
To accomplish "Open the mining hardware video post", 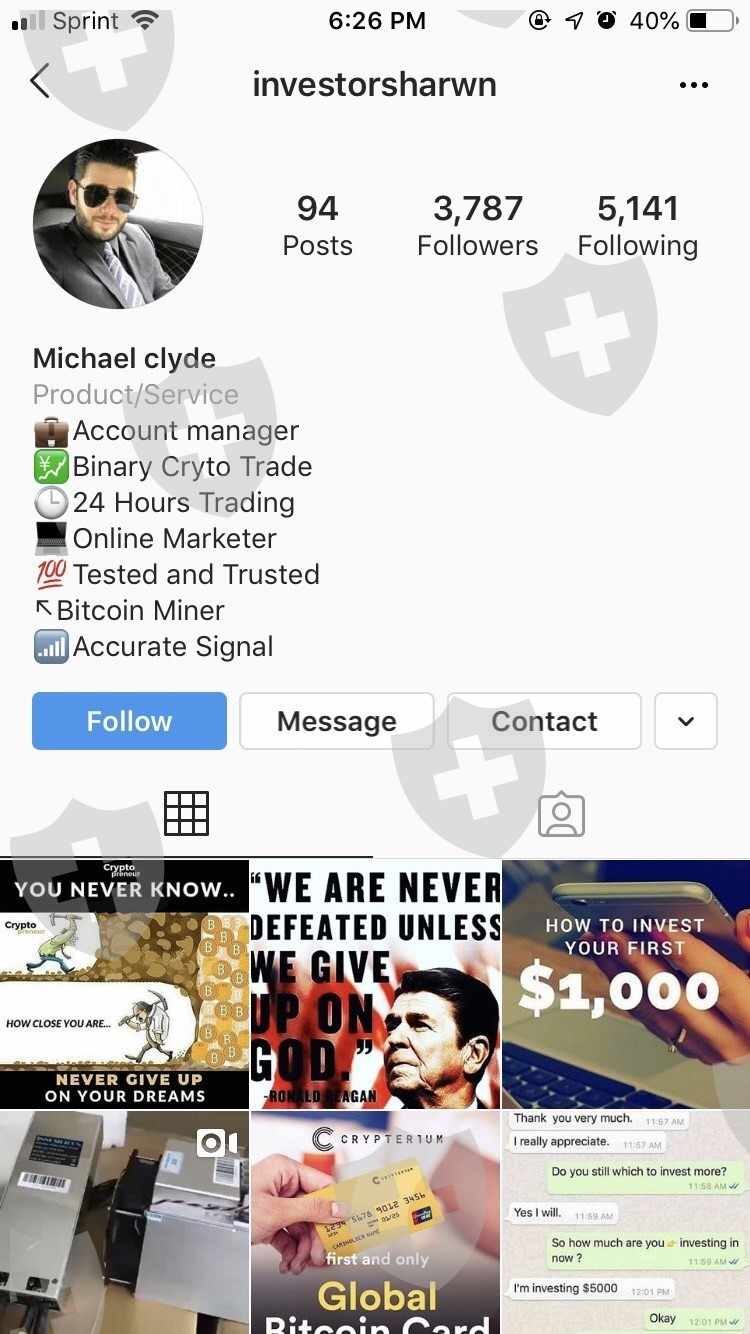I will pos(124,1222).
